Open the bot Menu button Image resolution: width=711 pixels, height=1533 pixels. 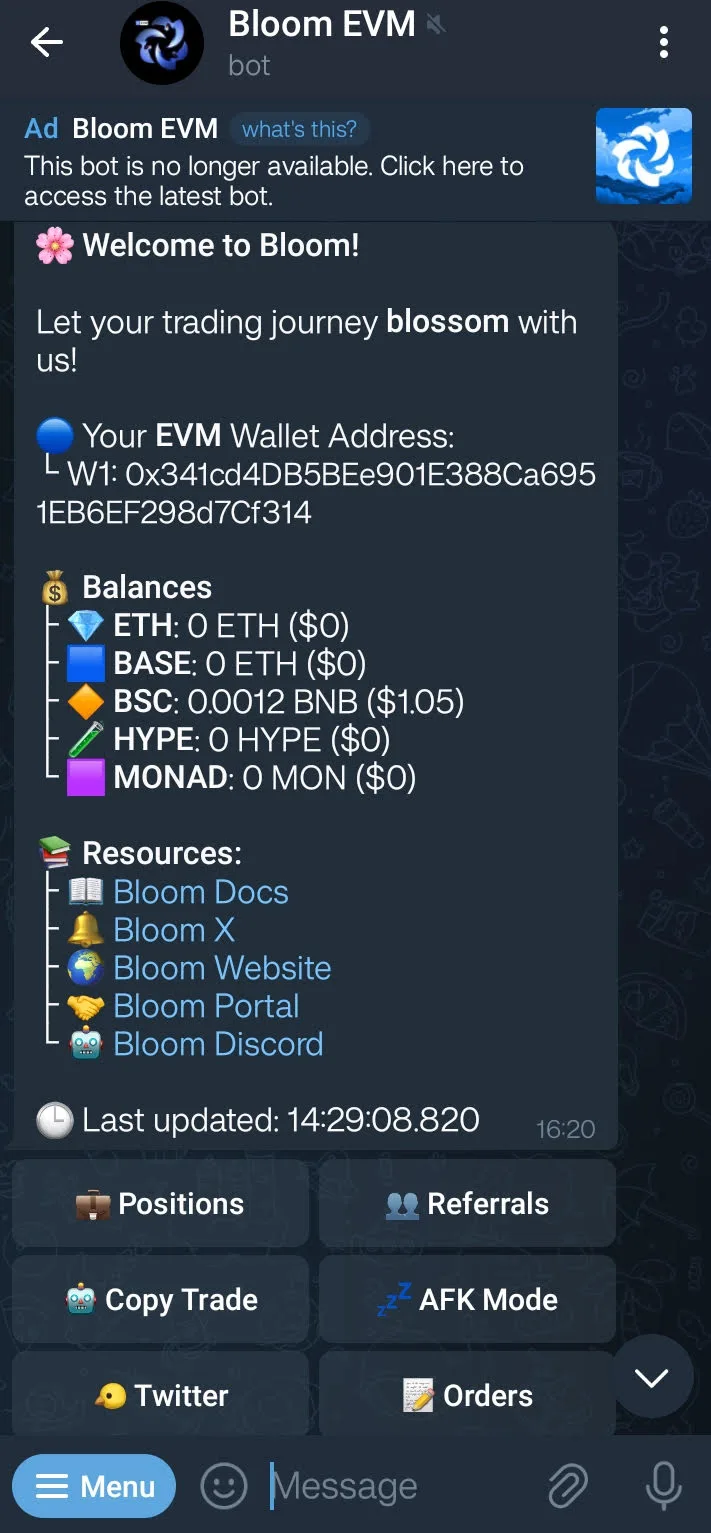[94, 1487]
